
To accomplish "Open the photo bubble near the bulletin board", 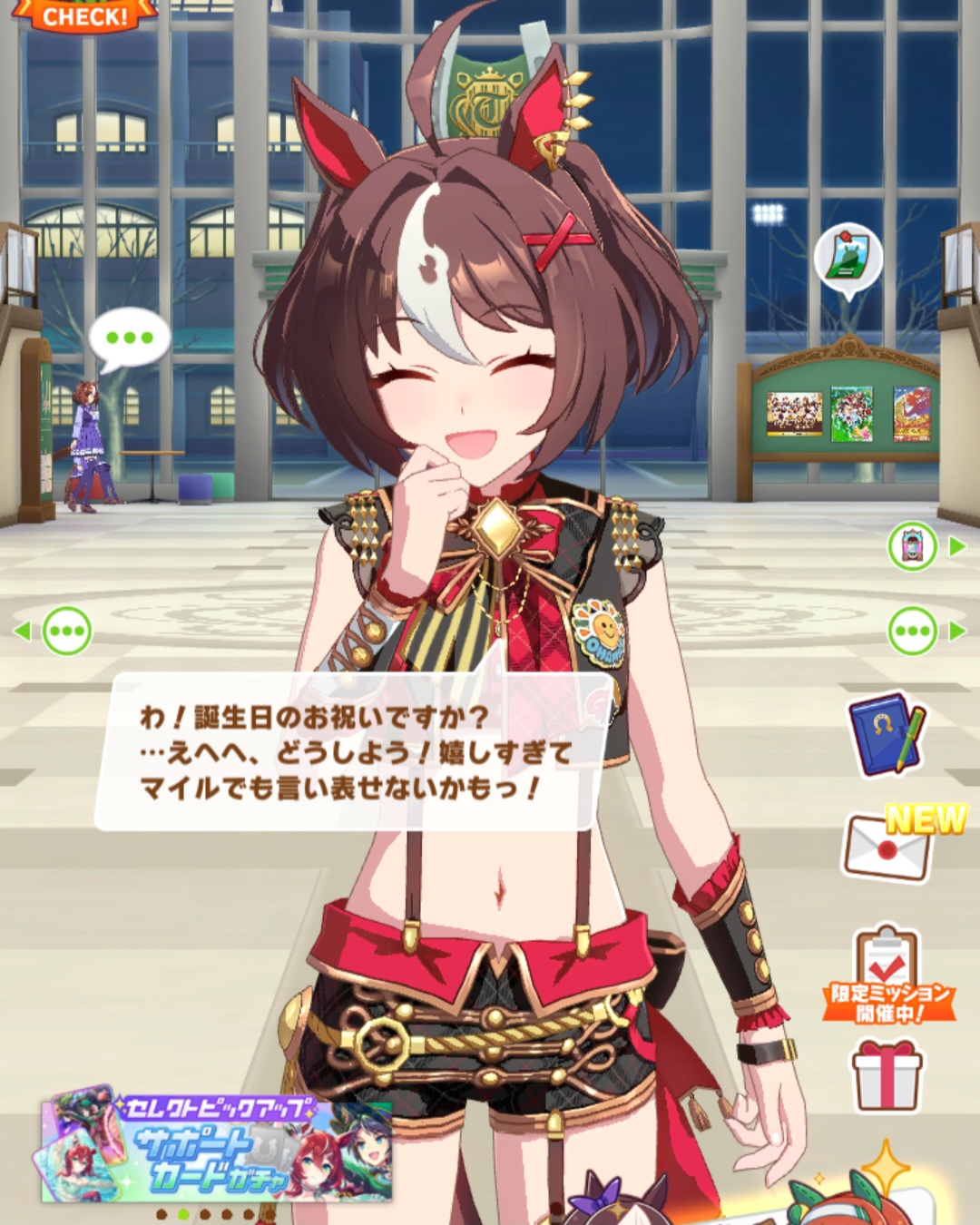I will pos(848,258).
